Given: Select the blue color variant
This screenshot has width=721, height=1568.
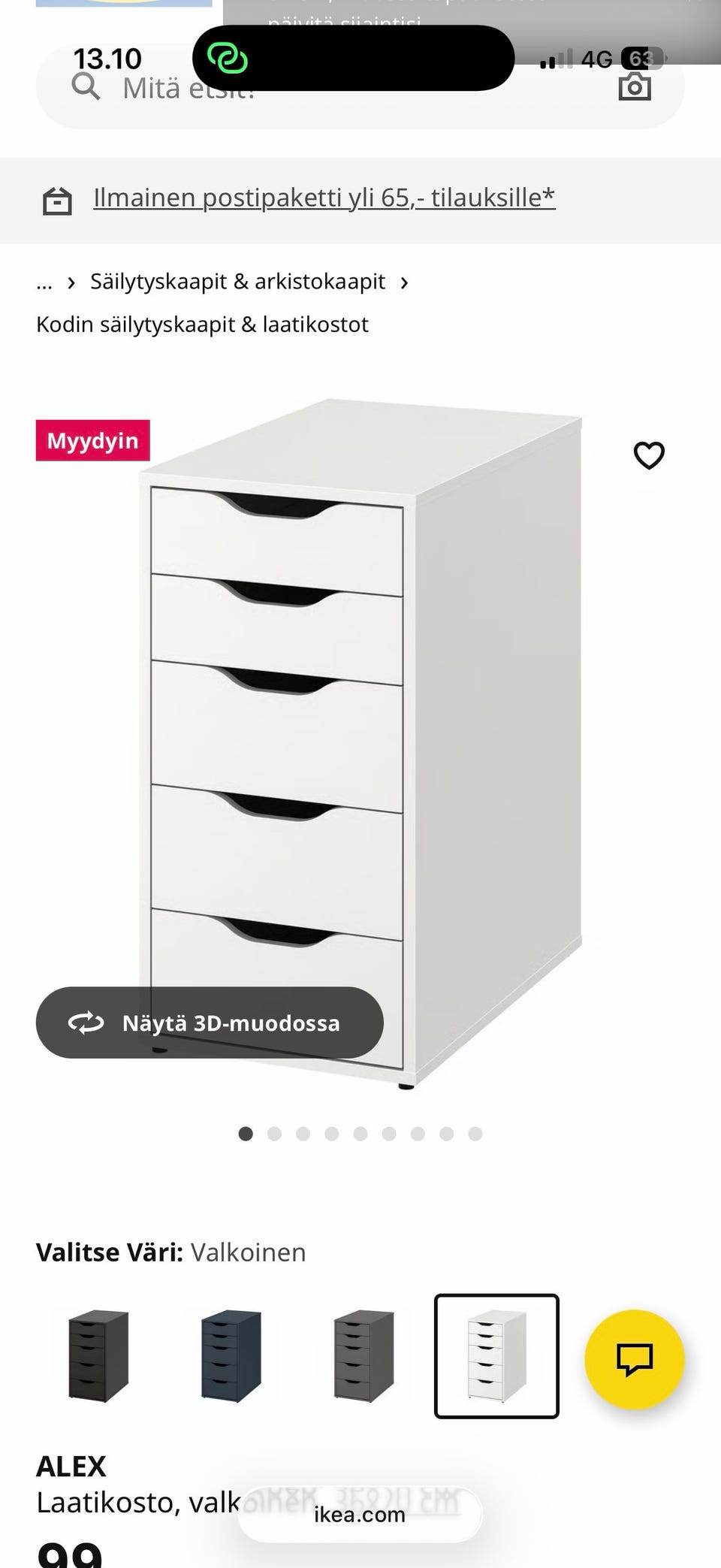Looking at the screenshot, I should pos(228,1356).
